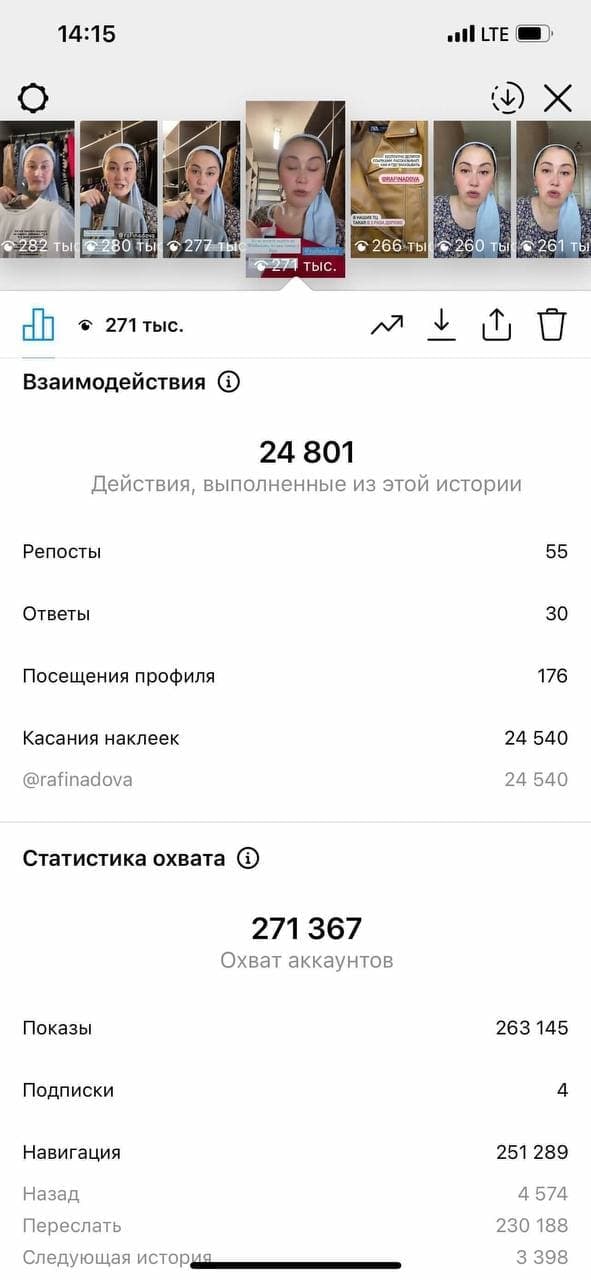Close the story insights view
The height and width of the screenshot is (1280, 591).
pyautogui.click(x=557, y=98)
